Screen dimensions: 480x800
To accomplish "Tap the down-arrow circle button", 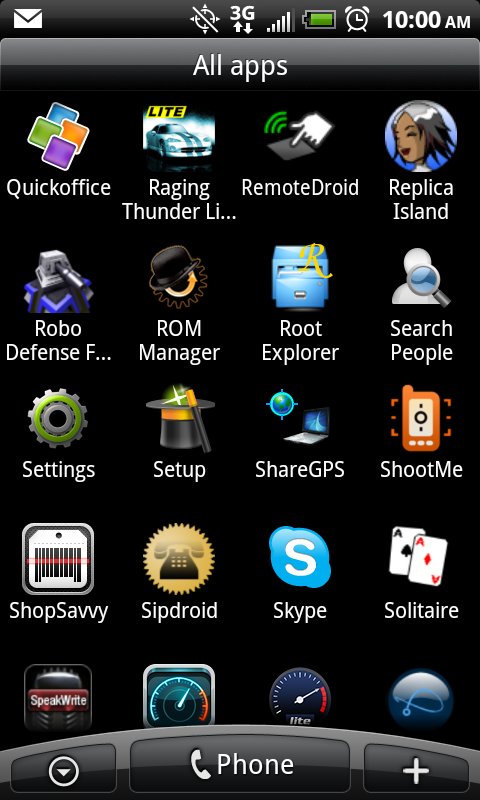I will coord(64,771).
